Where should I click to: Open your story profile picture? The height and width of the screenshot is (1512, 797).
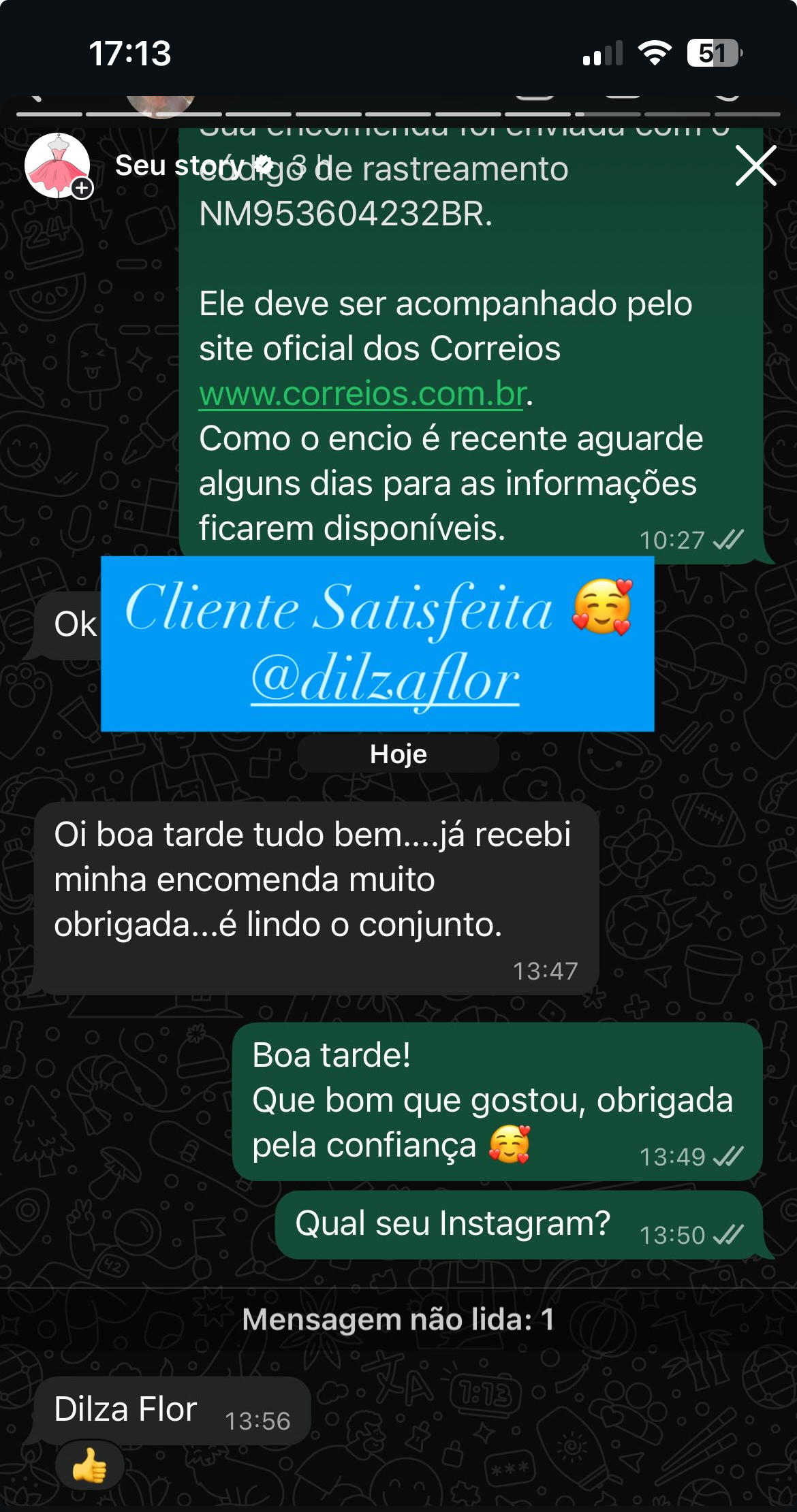[58, 165]
